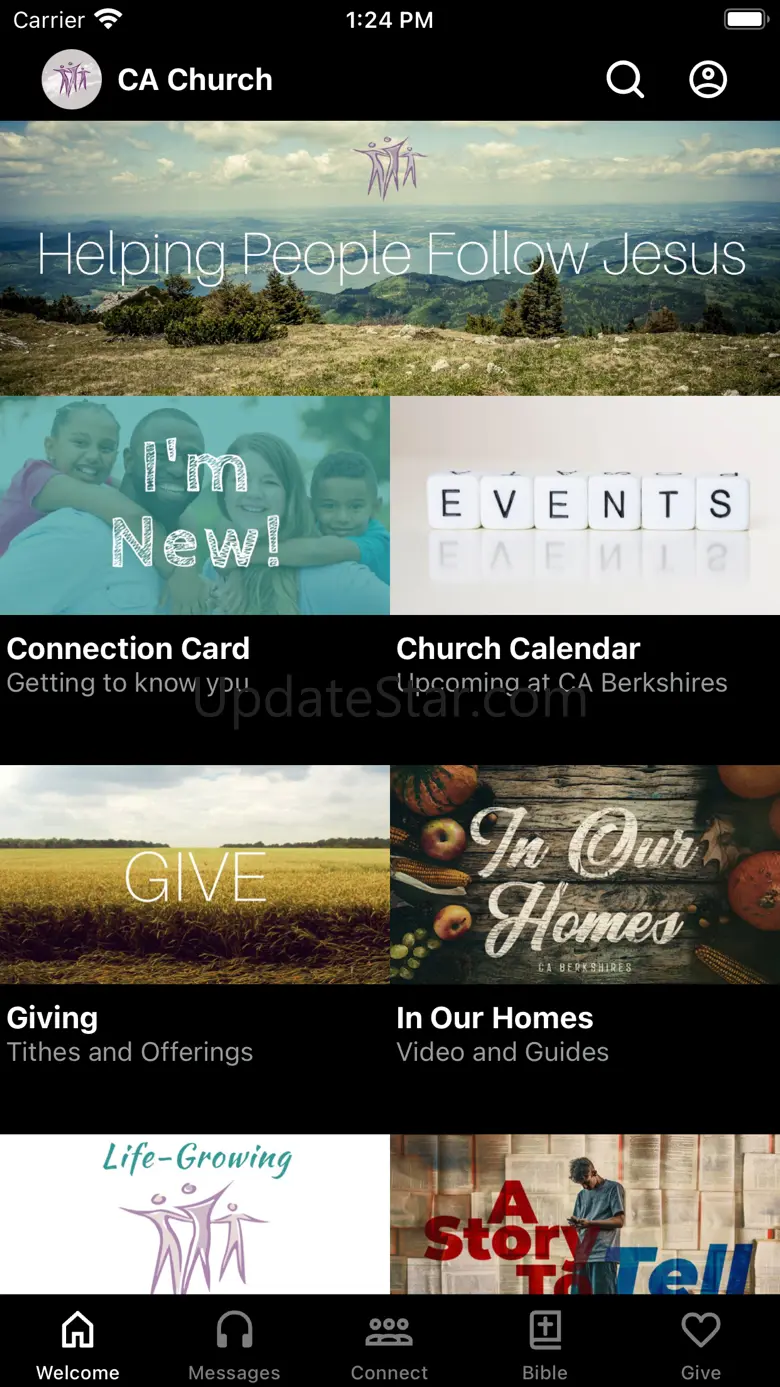780x1387 pixels.
Task: Open the A Story To Tell tile
Action: click(585, 1214)
